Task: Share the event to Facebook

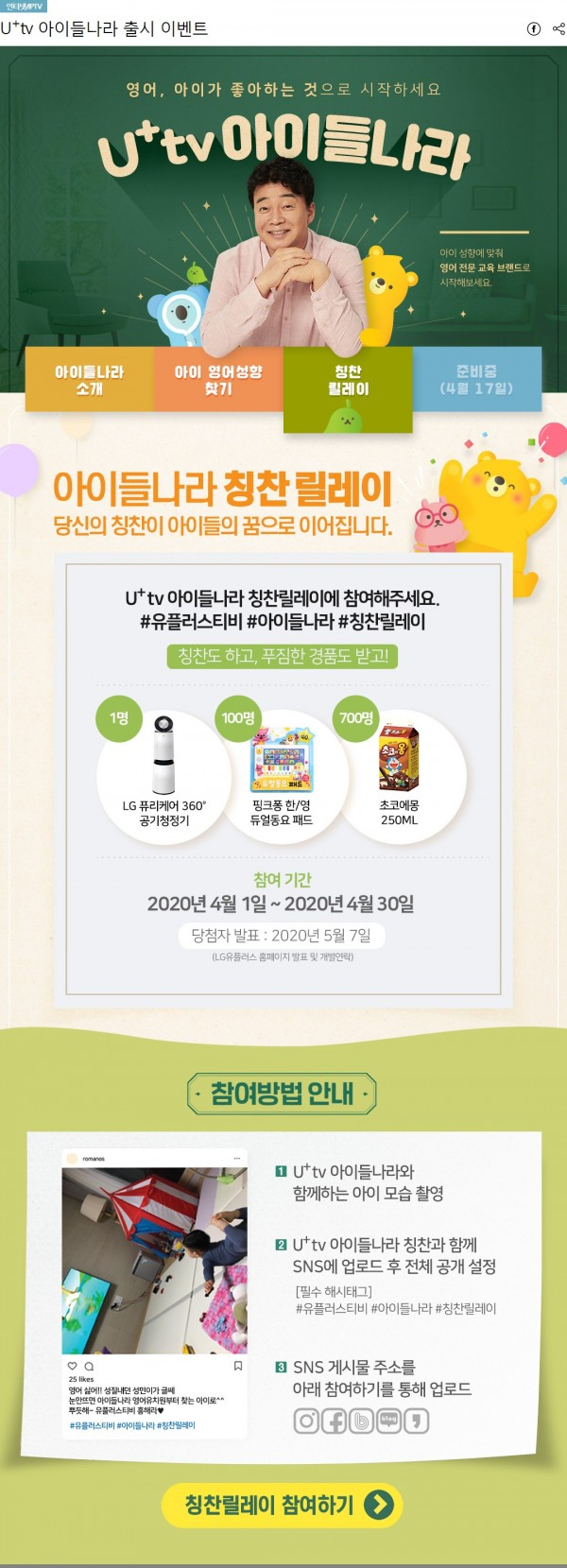Action: point(534,28)
